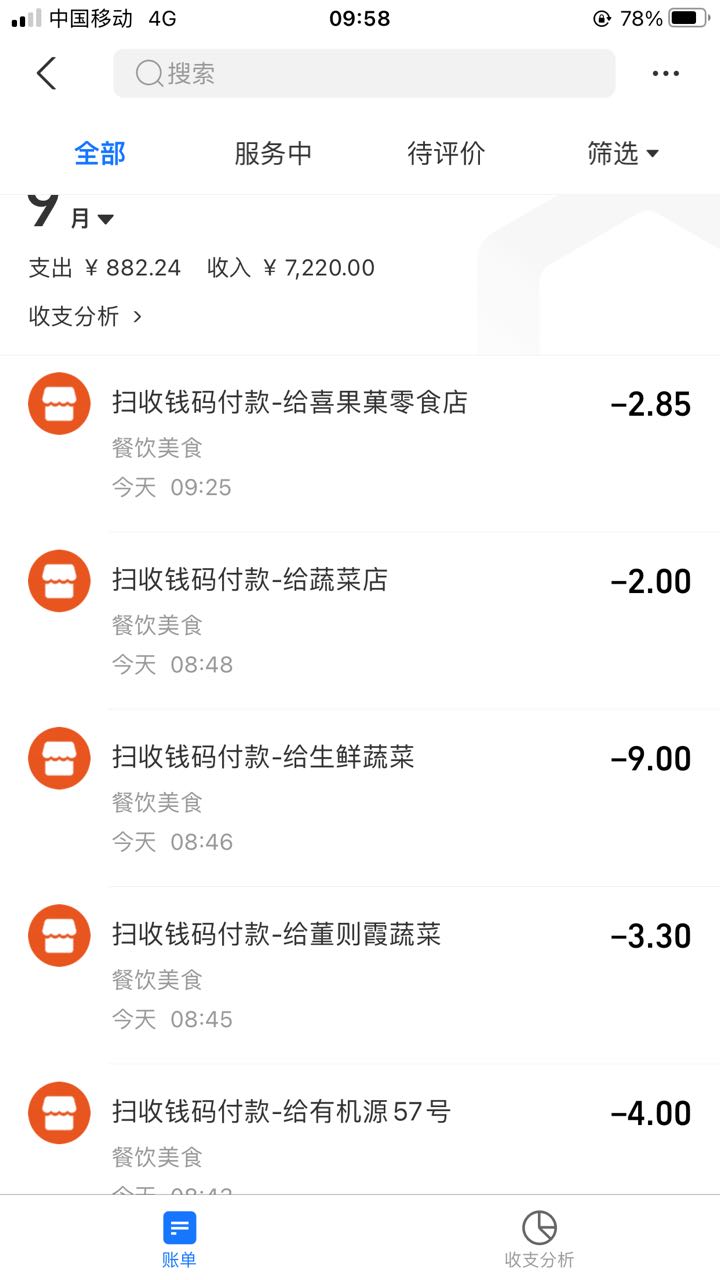Viewport: 720px width, 1280px height.
Task: Tap the 搜索 search box
Action: pyautogui.click(x=364, y=73)
